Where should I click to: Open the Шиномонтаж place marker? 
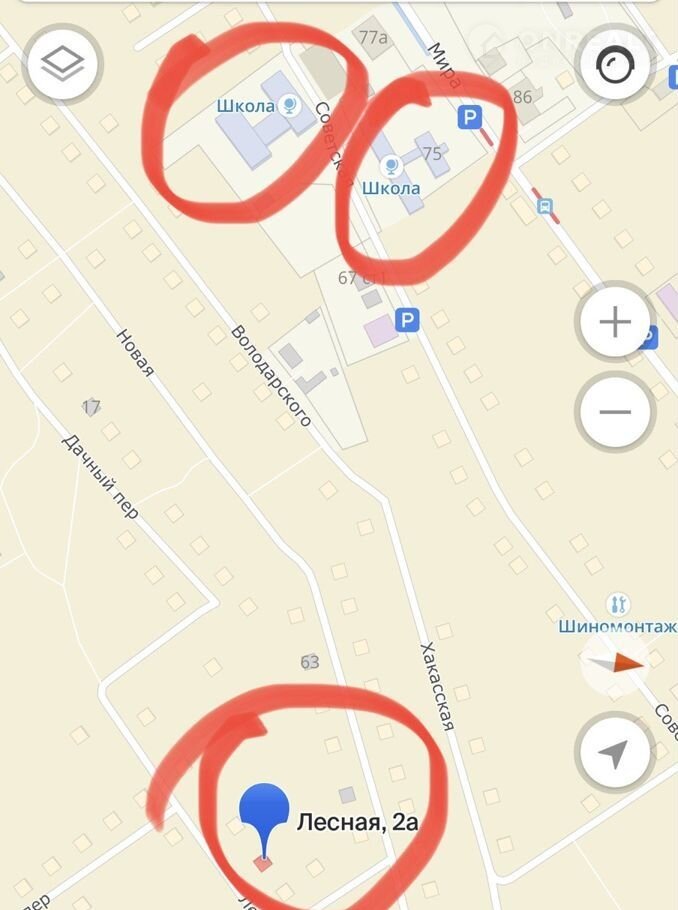pyautogui.click(x=618, y=605)
